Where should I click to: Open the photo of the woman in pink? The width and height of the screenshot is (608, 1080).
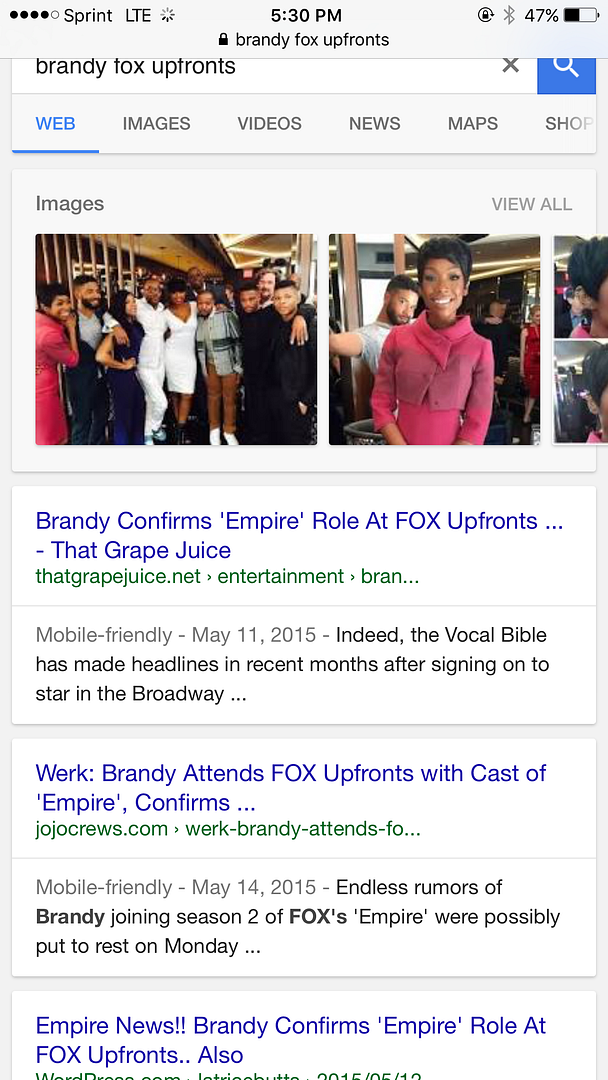coord(434,339)
